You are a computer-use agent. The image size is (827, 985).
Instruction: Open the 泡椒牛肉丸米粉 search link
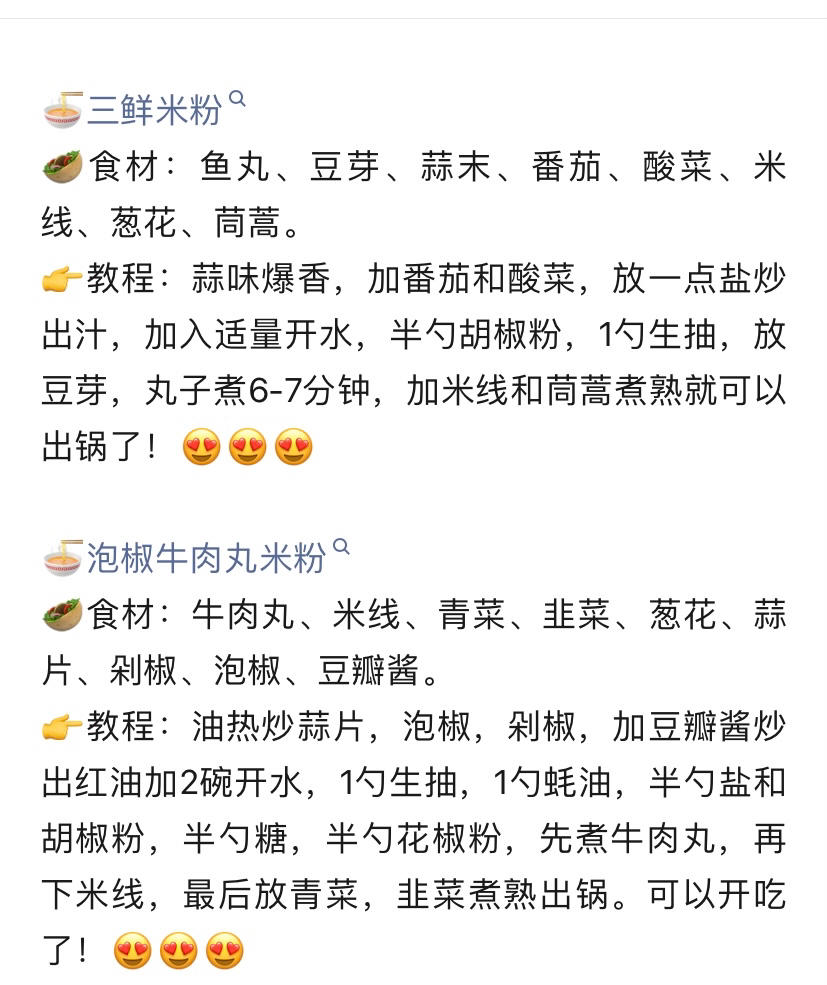(207, 557)
